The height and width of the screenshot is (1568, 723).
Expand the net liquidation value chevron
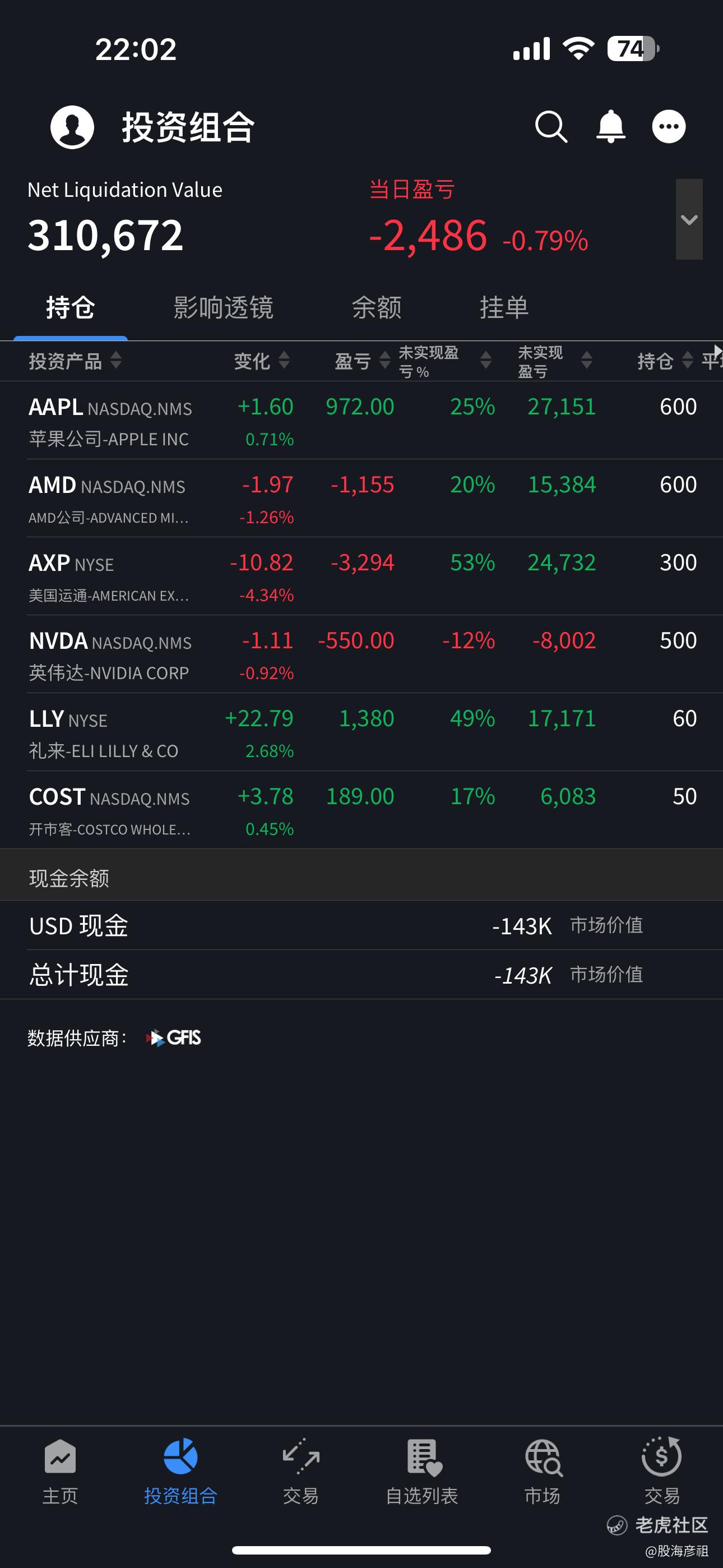tap(689, 219)
